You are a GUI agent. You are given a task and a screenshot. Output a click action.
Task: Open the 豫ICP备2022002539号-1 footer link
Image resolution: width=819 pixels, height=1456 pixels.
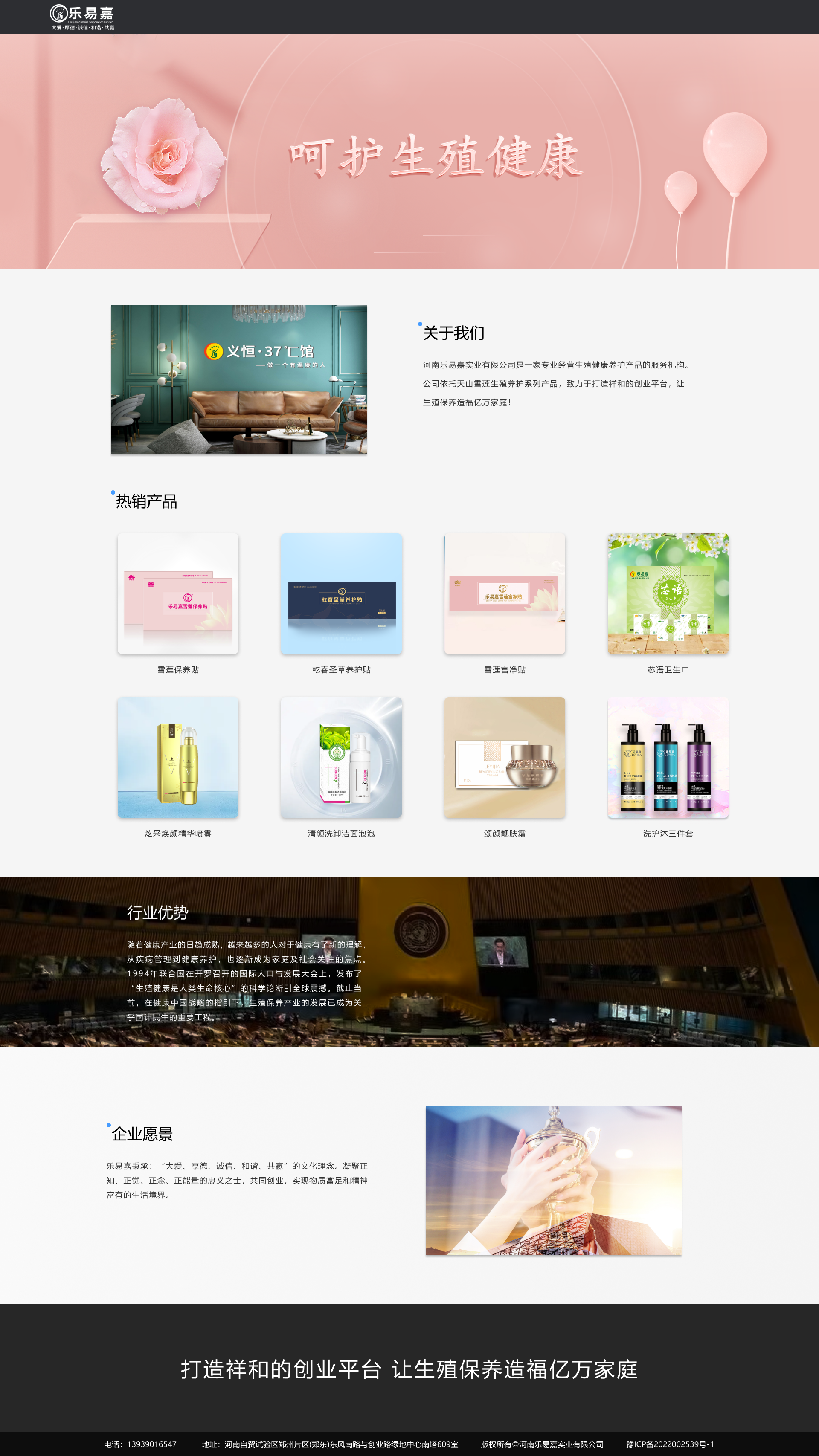[x=670, y=1444]
